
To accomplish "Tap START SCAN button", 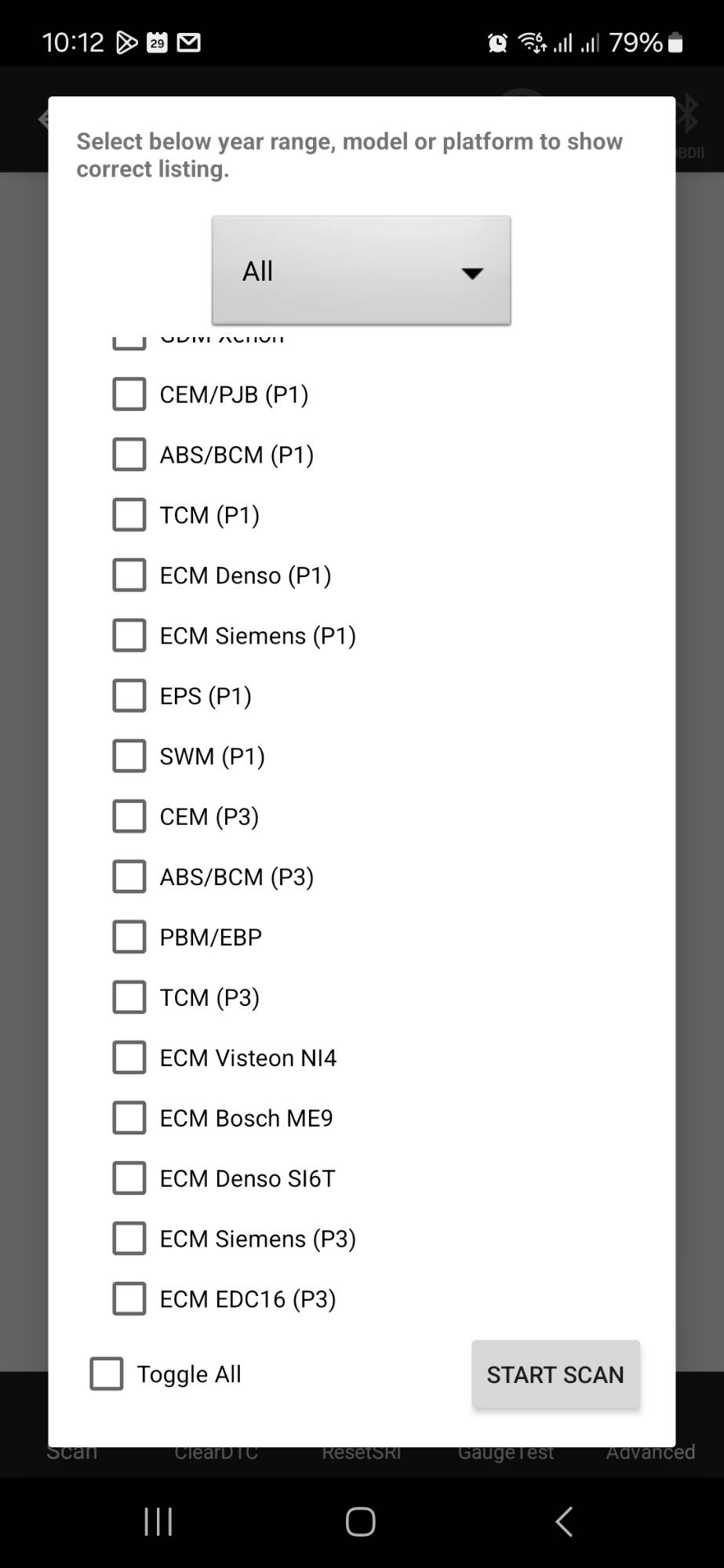I will pos(555,1374).
